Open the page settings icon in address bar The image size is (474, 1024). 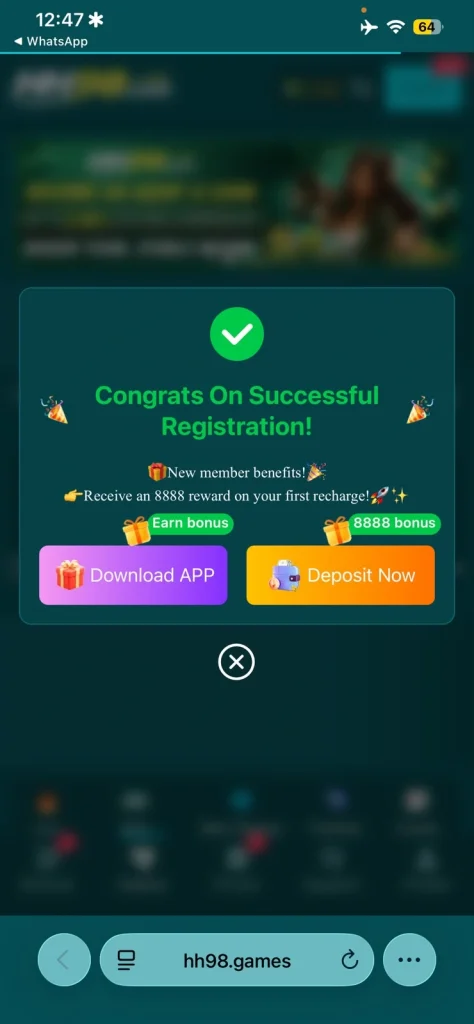(x=126, y=960)
